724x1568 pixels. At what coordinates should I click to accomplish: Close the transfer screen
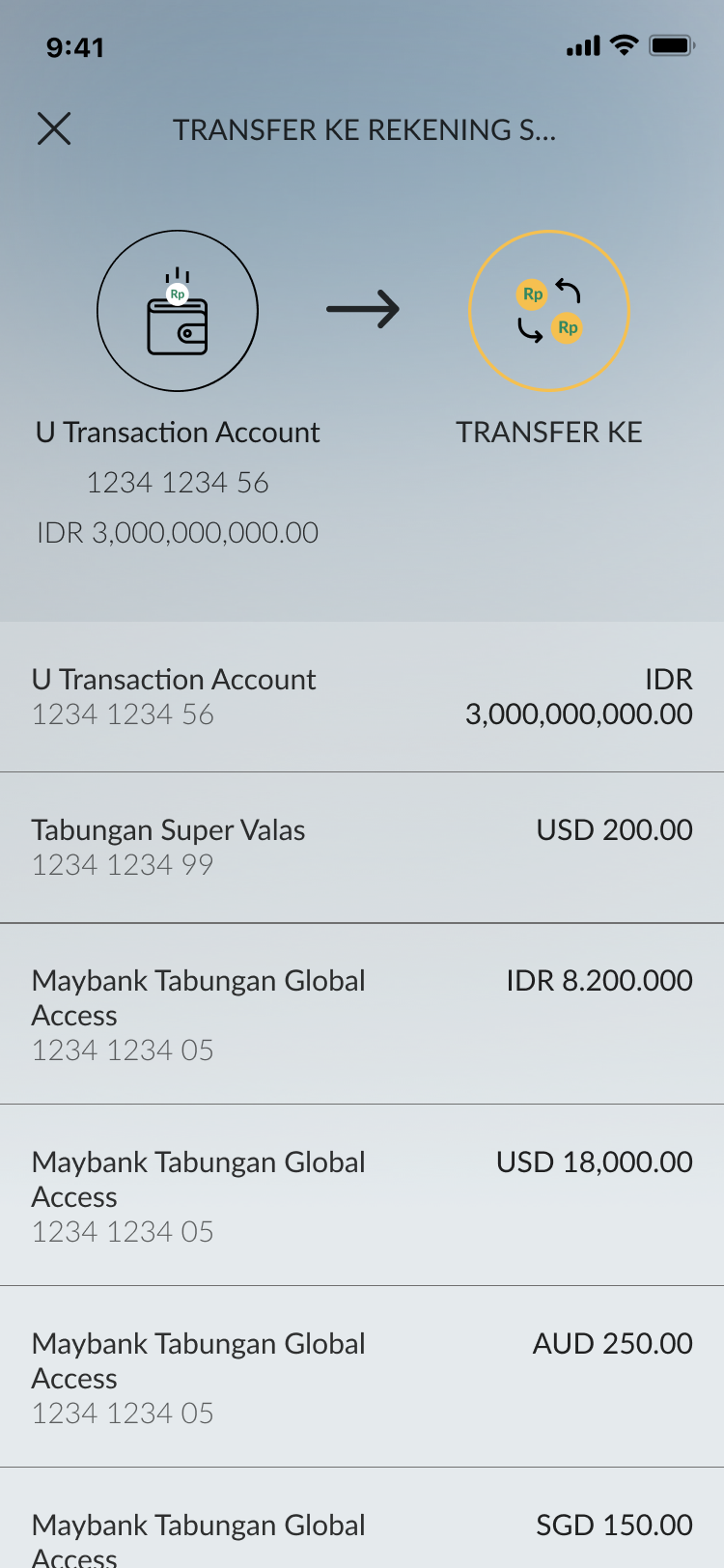pos(54,128)
